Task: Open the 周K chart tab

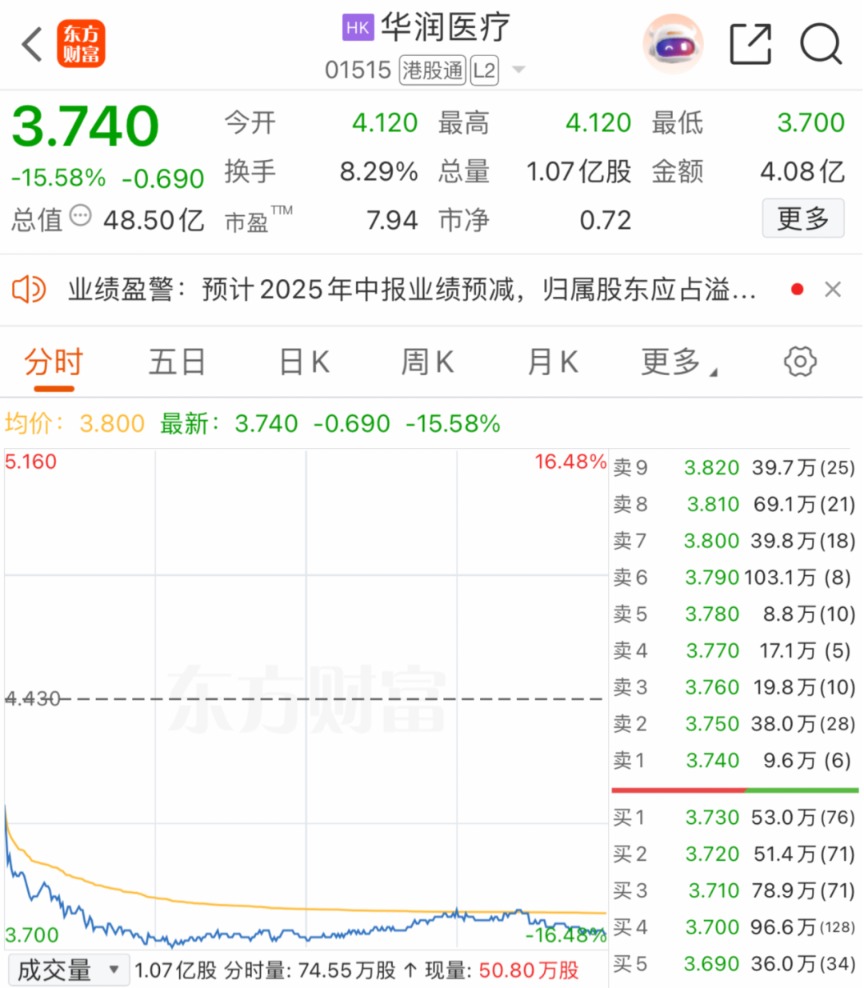Action: pos(426,362)
